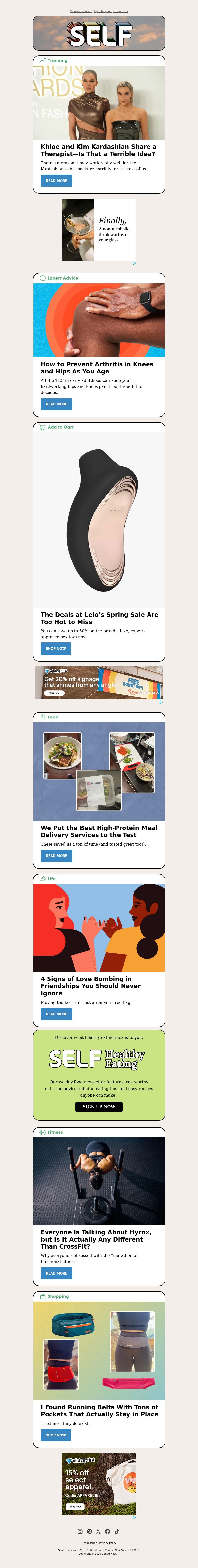The height and width of the screenshot is (1568, 198).
Task: Open the View in browser link
Action: click(x=81, y=11)
